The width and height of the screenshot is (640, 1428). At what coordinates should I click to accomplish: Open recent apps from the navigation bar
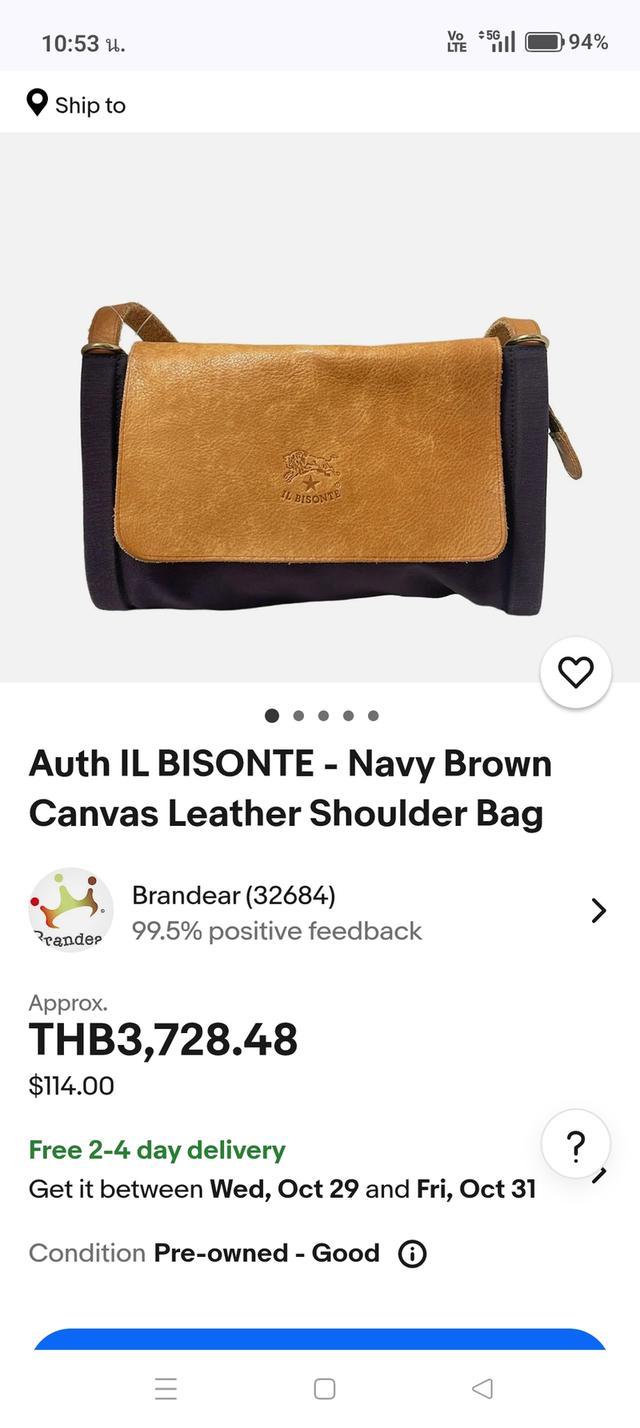point(166,1388)
